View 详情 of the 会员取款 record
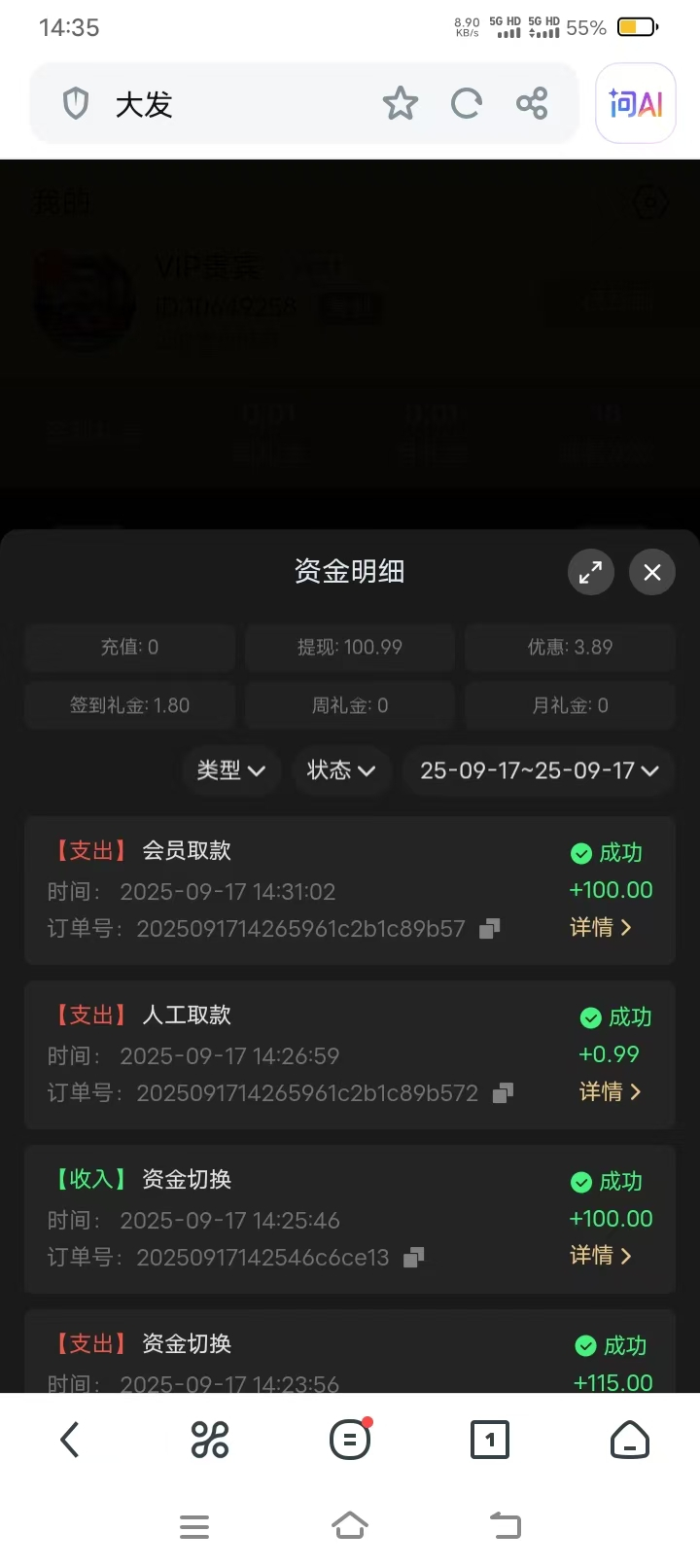The width and height of the screenshot is (700, 1568). (x=600, y=928)
